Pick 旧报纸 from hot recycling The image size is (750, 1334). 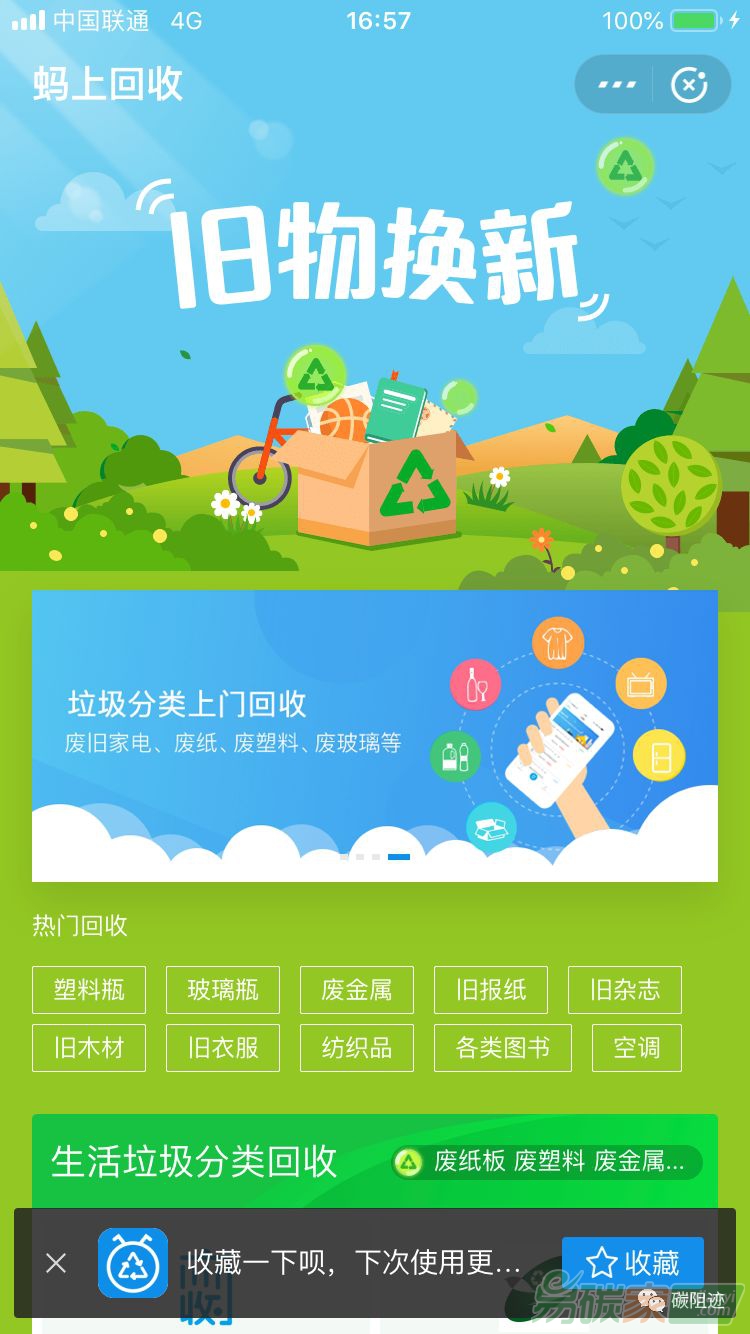point(491,990)
